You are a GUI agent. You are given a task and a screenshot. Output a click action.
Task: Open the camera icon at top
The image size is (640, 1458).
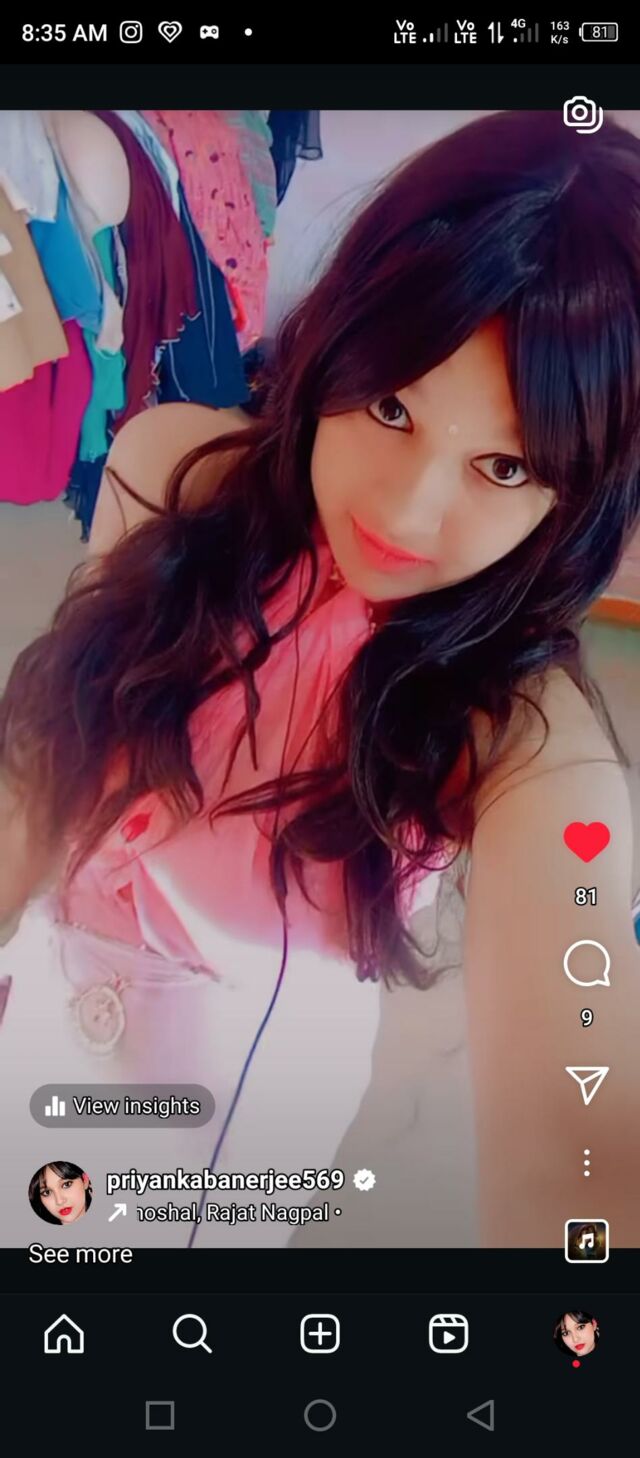tap(582, 114)
